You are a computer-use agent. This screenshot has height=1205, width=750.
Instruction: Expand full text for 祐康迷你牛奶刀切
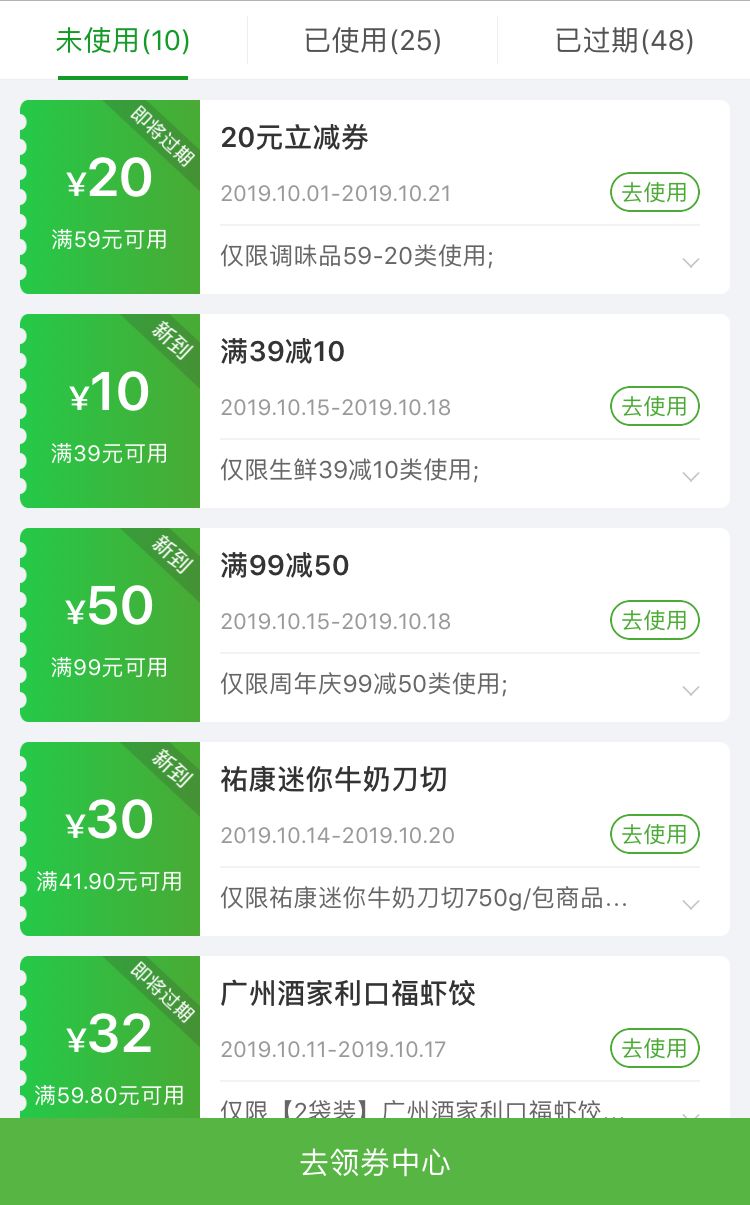click(x=691, y=904)
